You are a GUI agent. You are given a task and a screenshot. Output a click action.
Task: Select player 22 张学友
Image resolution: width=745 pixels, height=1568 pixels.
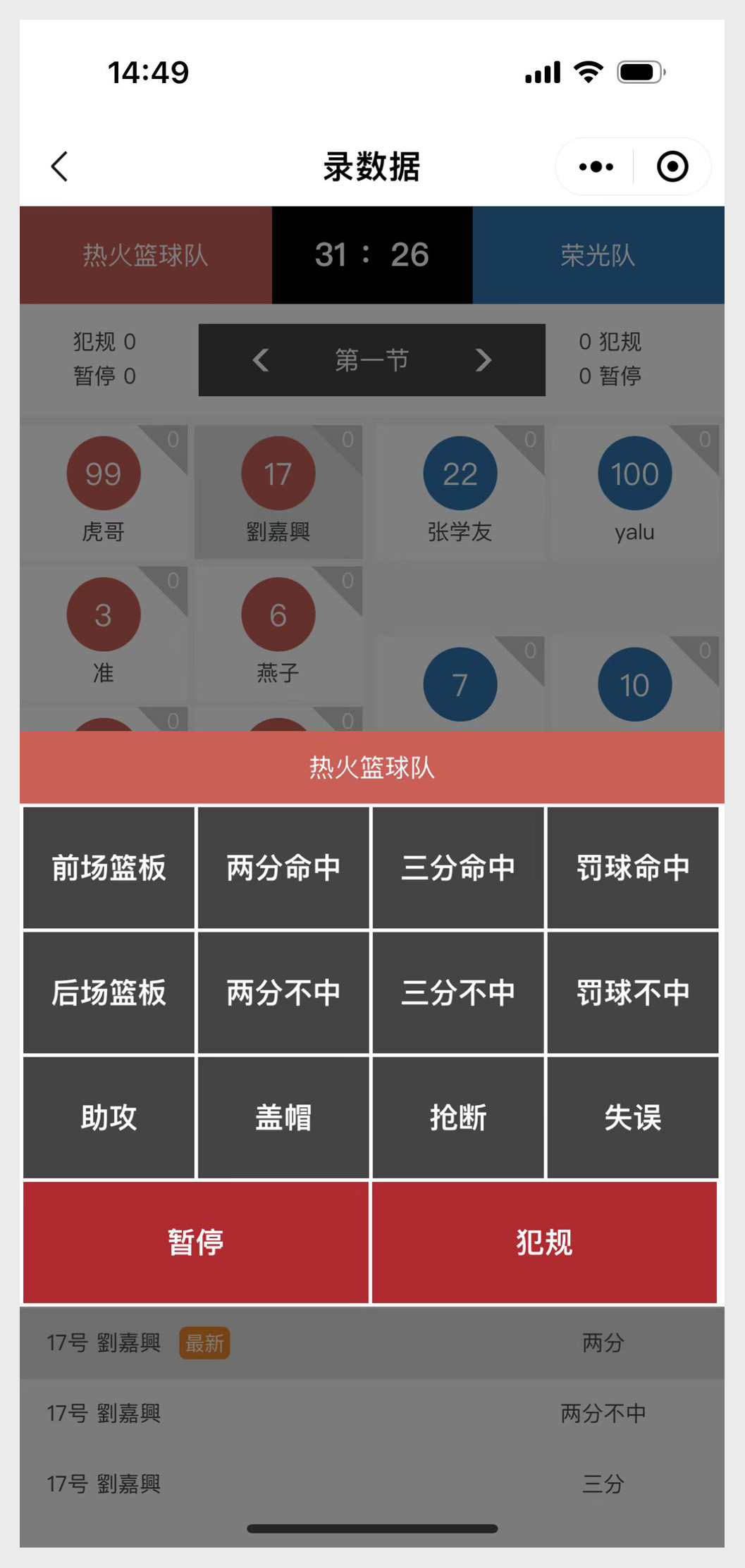[x=460, y=491]
